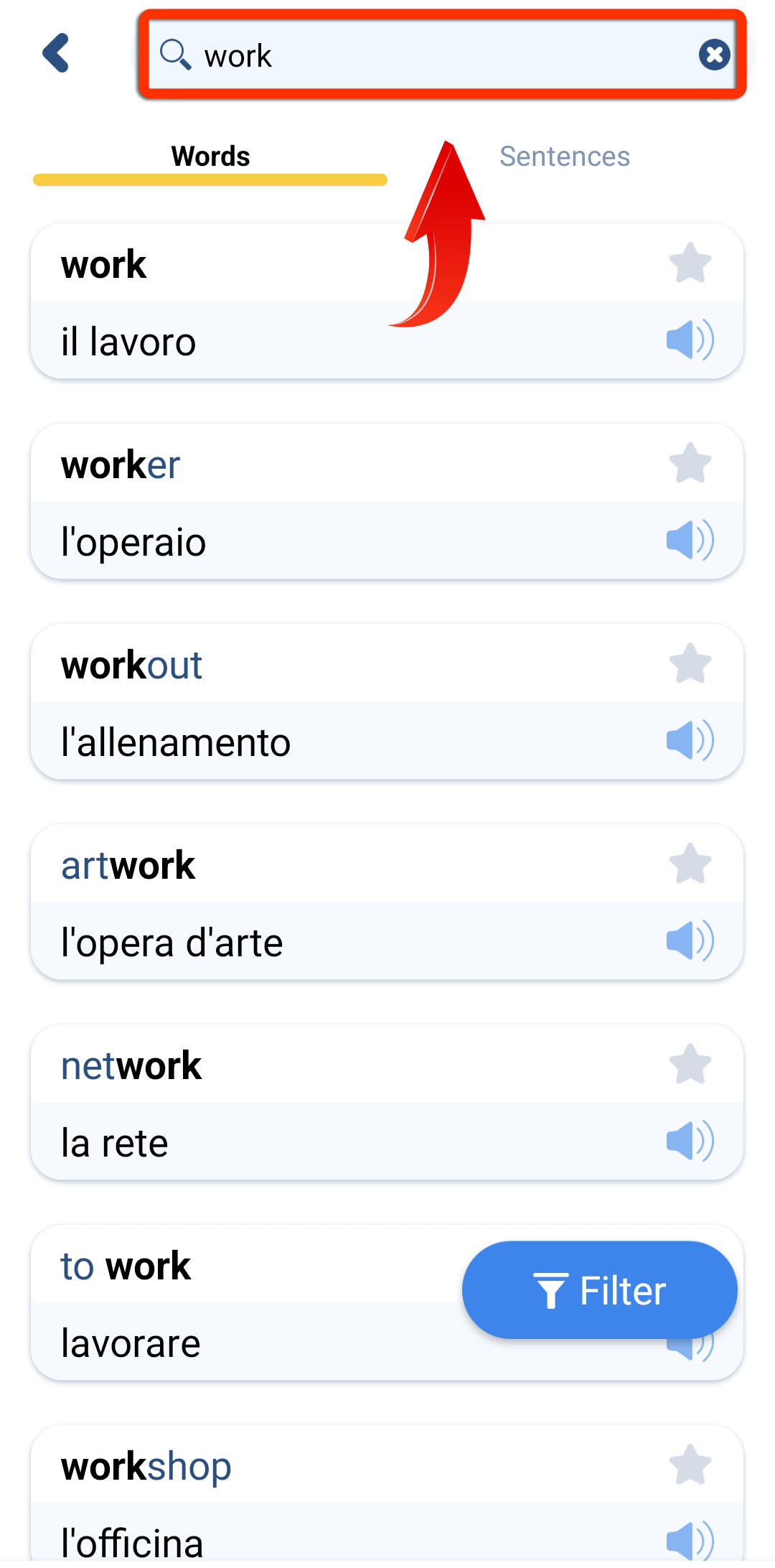Star the "network" entry
The image size is (775, 1568).
tap(690, 1064)
